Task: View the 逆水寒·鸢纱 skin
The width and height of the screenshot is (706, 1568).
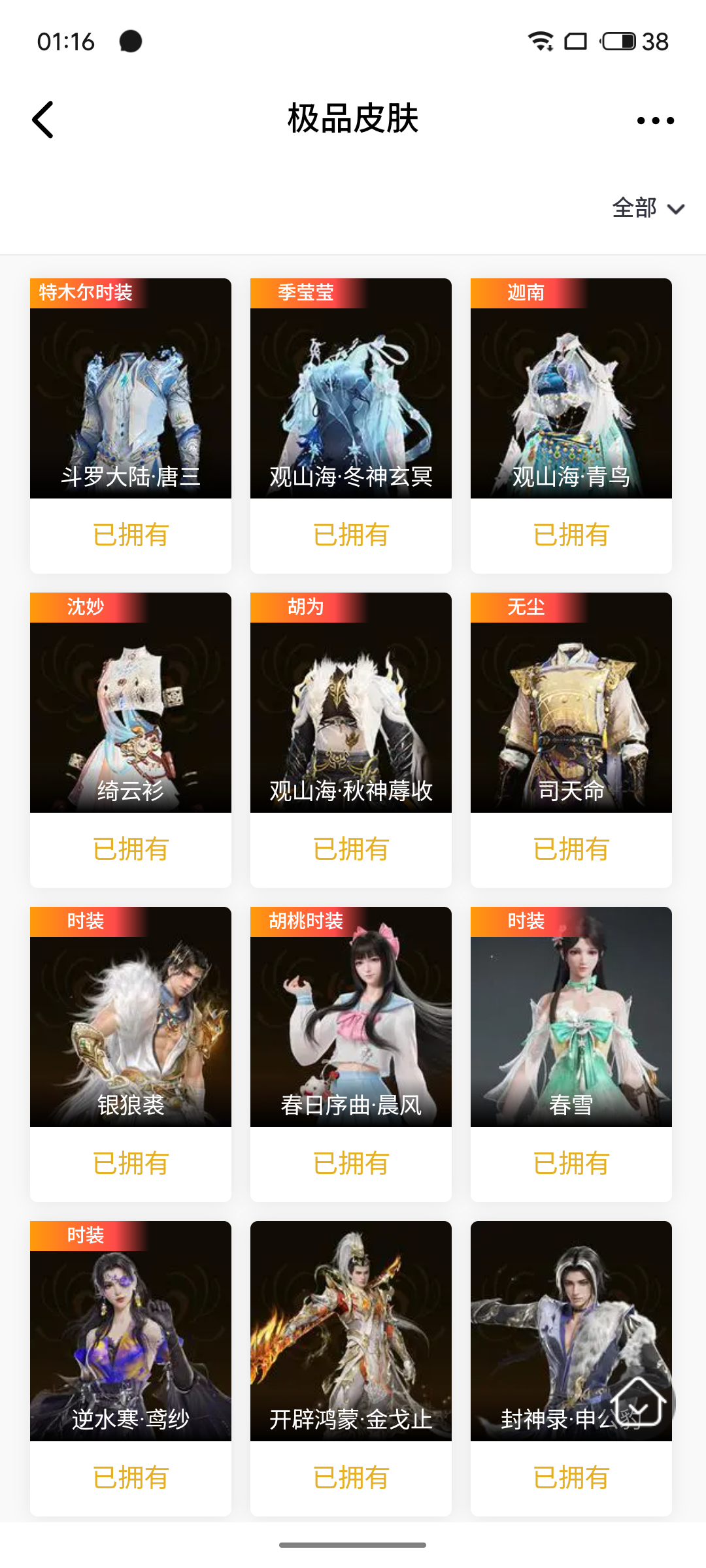Action: pos(131,1331)
